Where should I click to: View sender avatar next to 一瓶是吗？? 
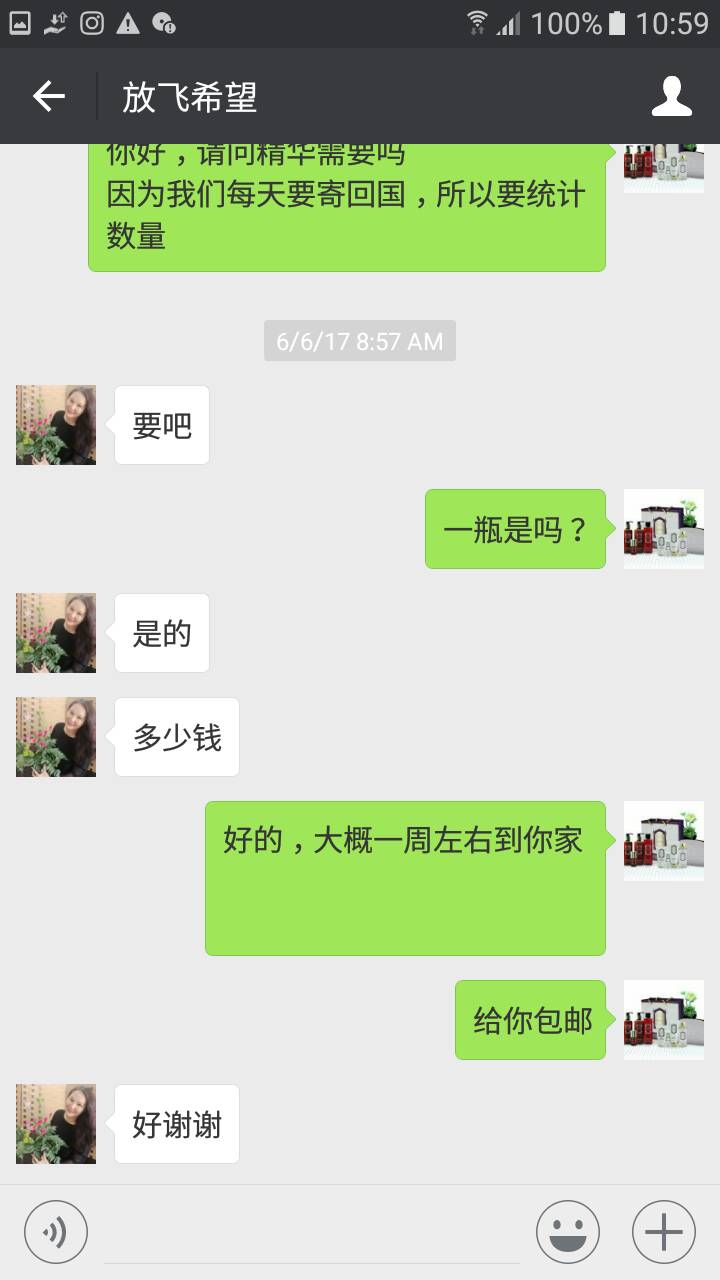tap(664, 529)
